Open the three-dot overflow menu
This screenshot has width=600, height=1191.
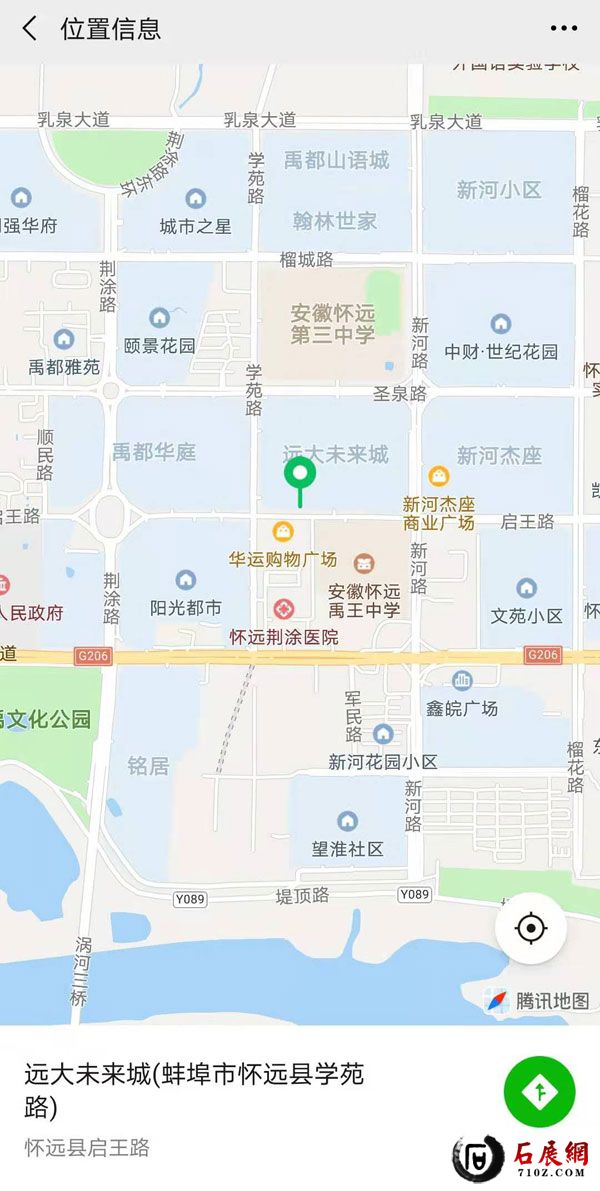point(564,29)
